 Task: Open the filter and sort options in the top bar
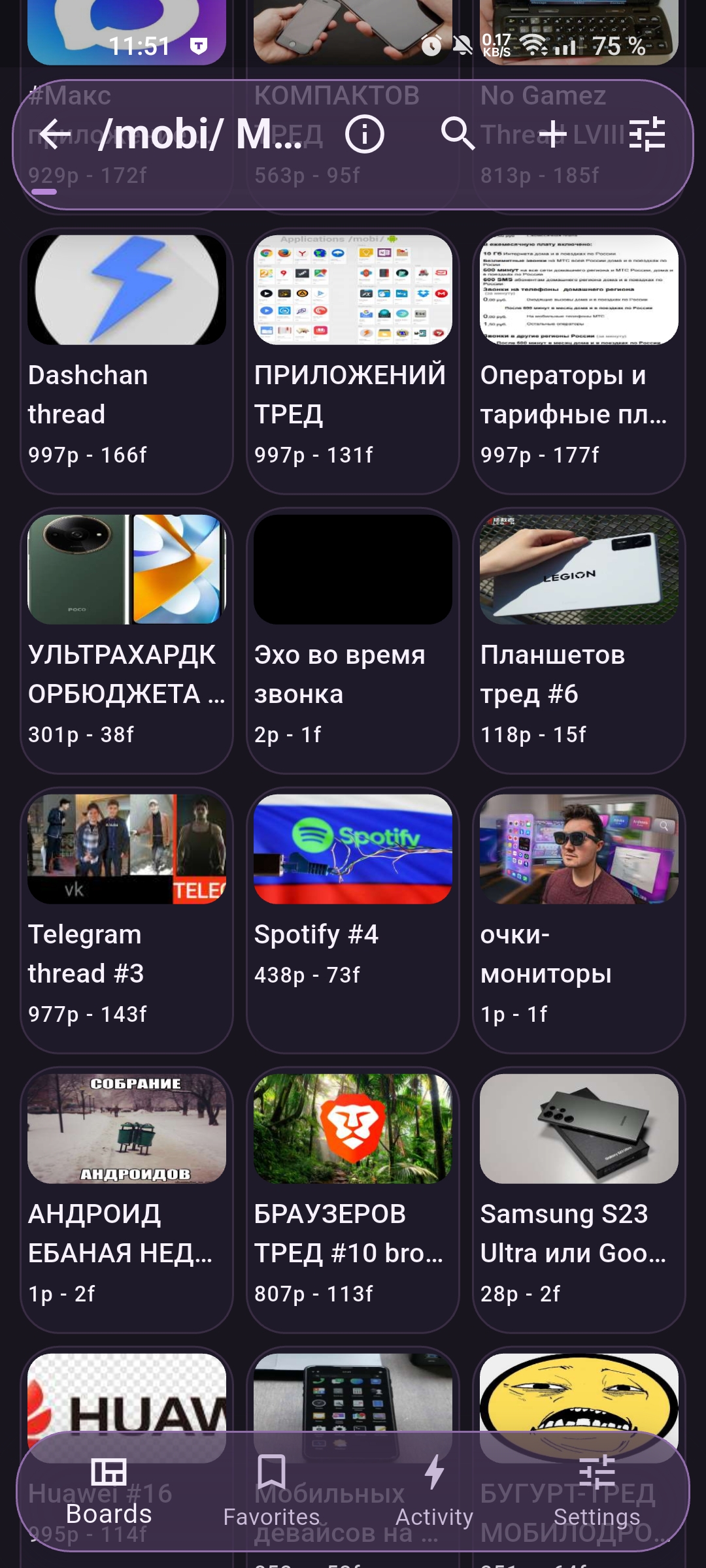(647, 135)
